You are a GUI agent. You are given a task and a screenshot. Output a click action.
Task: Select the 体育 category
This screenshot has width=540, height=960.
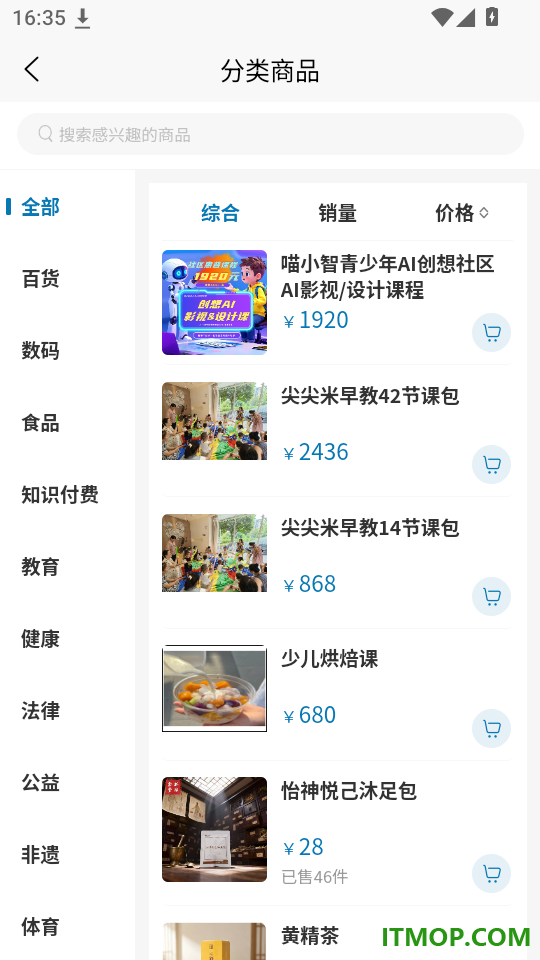coord(40,927)
